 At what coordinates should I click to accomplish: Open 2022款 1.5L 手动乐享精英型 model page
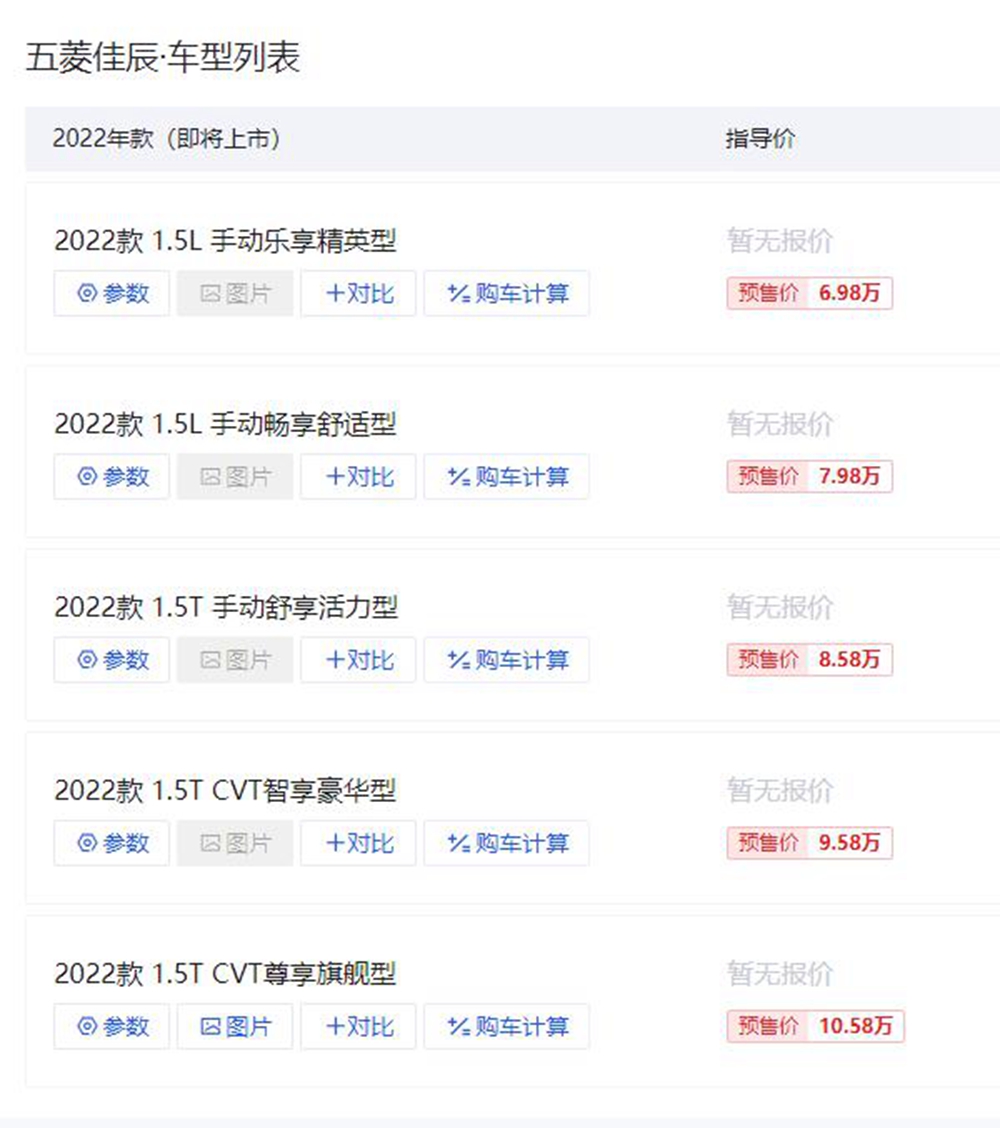[x=226, y=241]
